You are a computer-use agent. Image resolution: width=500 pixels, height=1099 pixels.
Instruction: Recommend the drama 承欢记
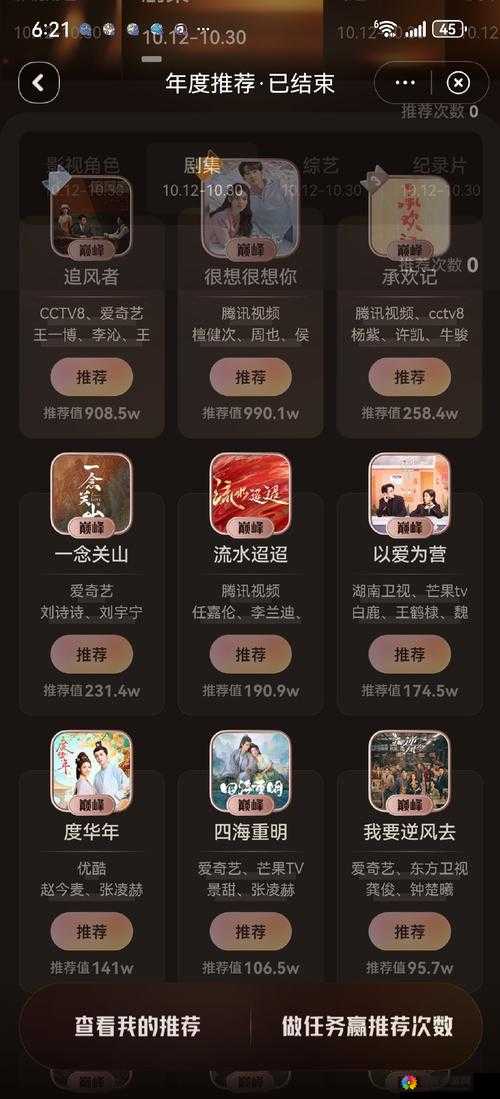point(410,376)
